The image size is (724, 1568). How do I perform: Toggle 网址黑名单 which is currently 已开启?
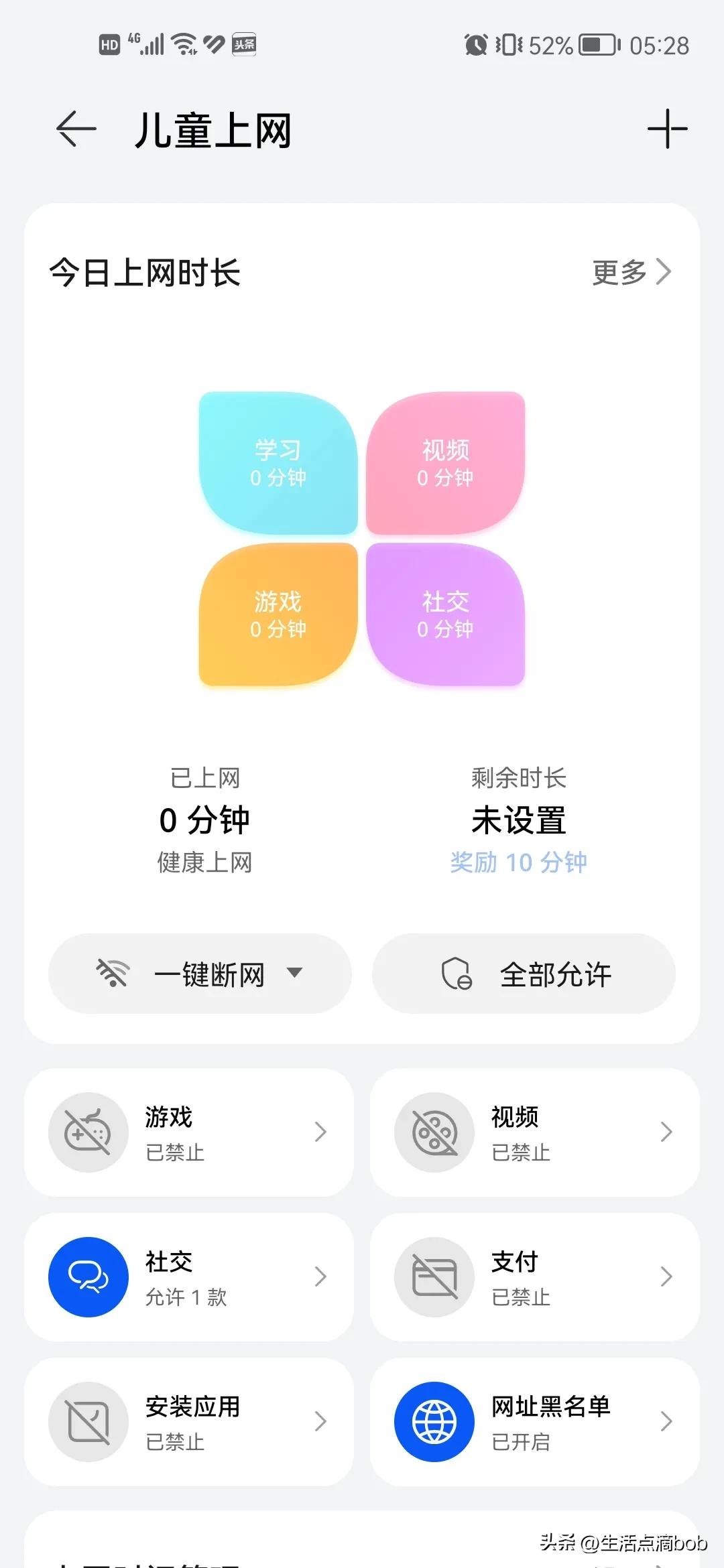click(536, 1421)
